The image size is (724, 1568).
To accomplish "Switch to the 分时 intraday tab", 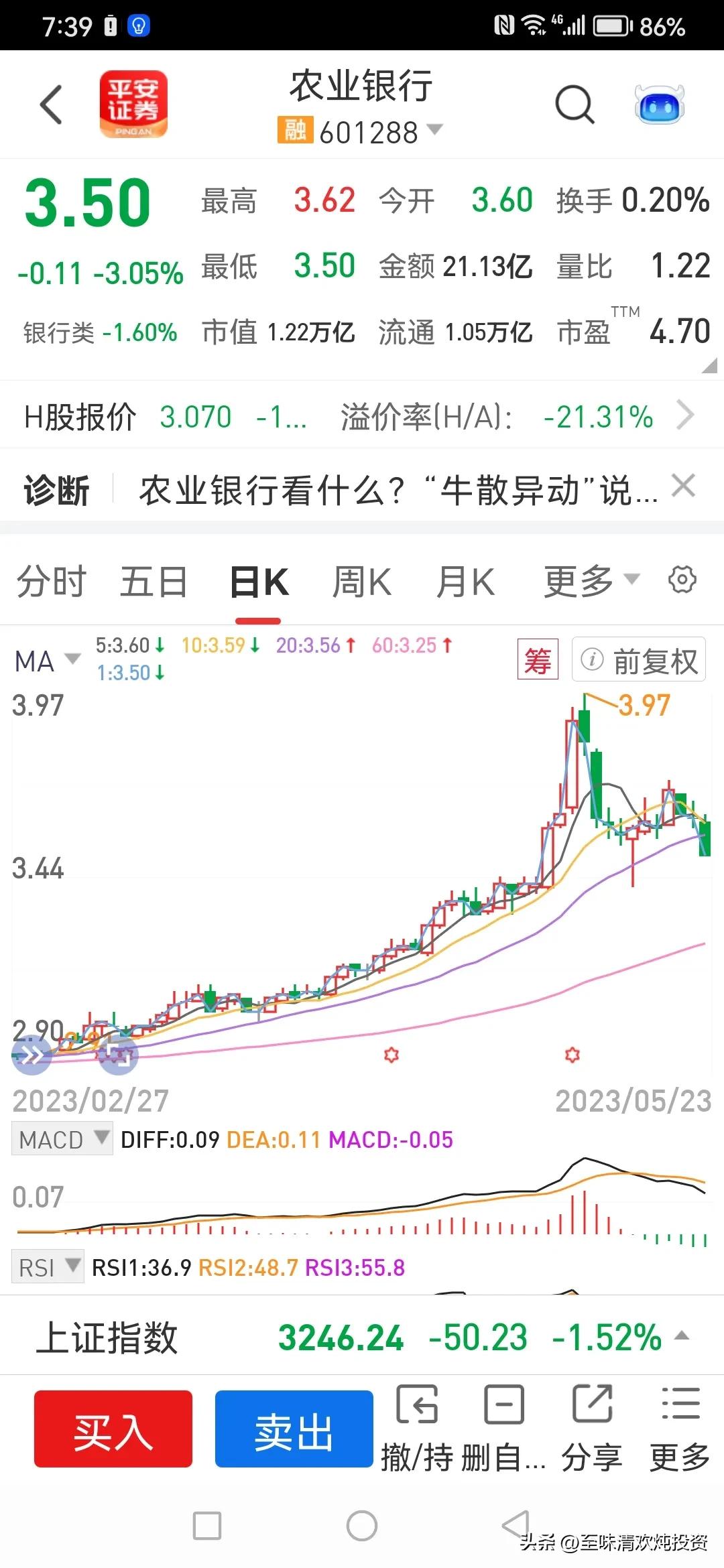I will click(51, 580).
